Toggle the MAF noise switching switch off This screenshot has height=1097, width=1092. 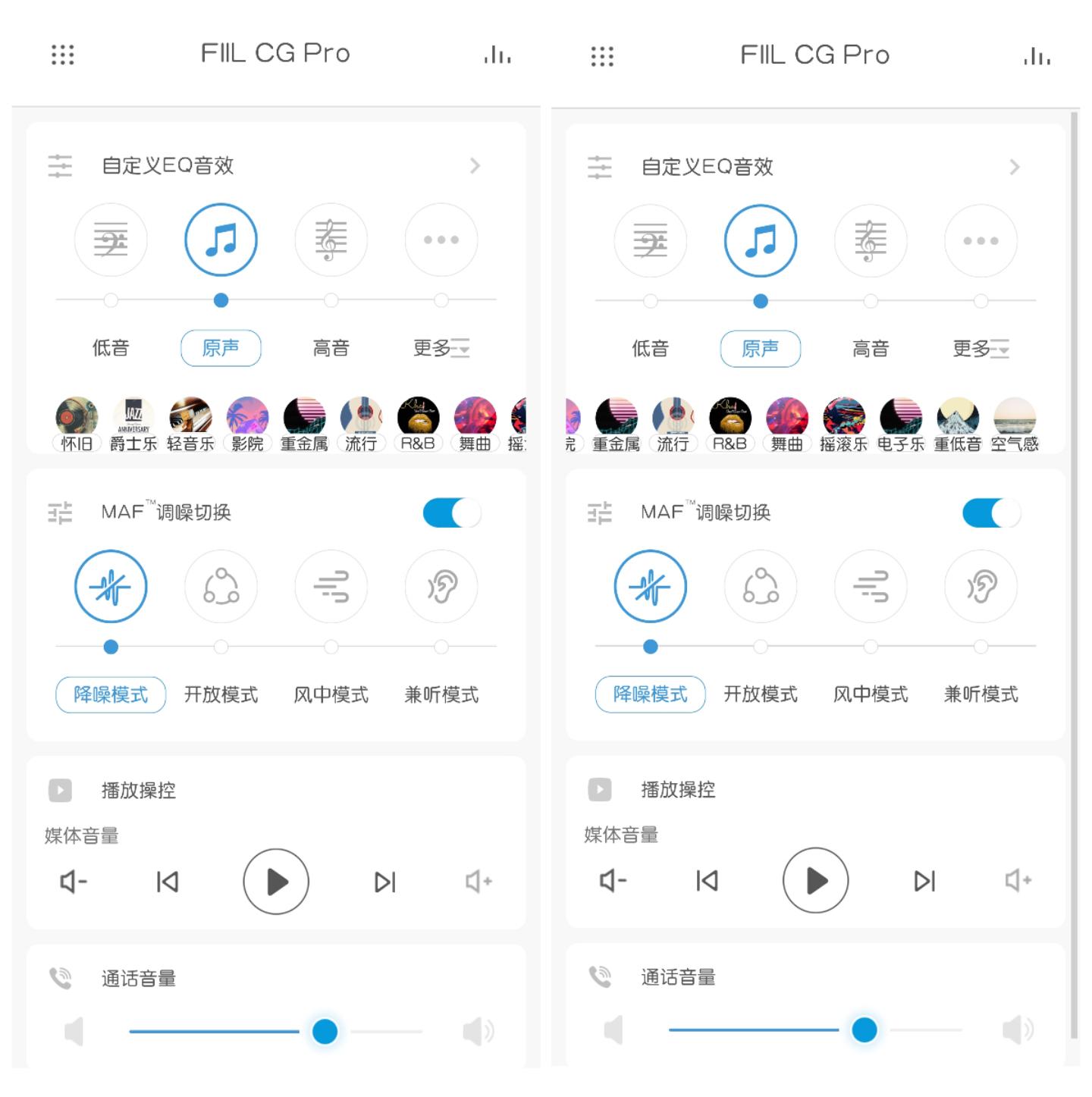click(450, 512)
